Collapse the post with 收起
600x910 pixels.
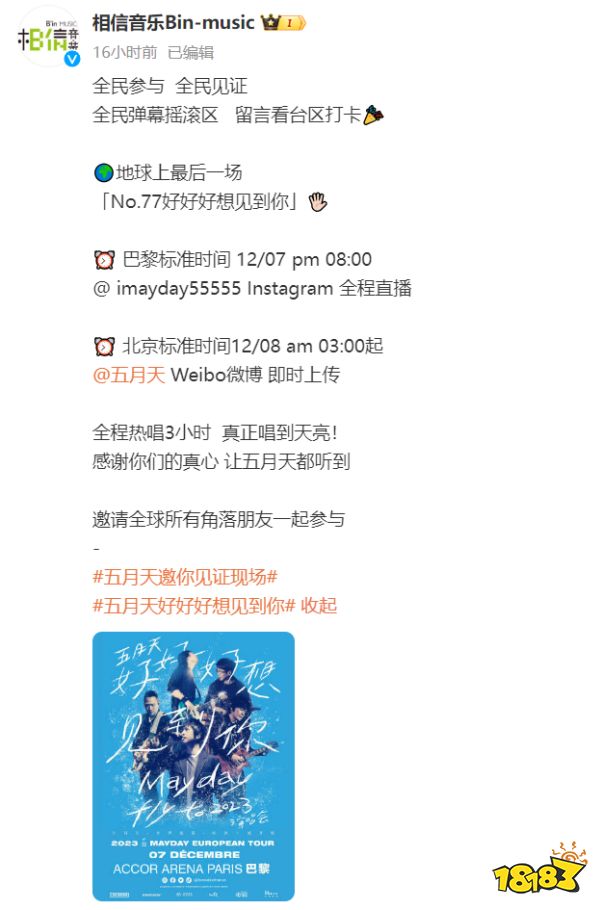point(320,606)
